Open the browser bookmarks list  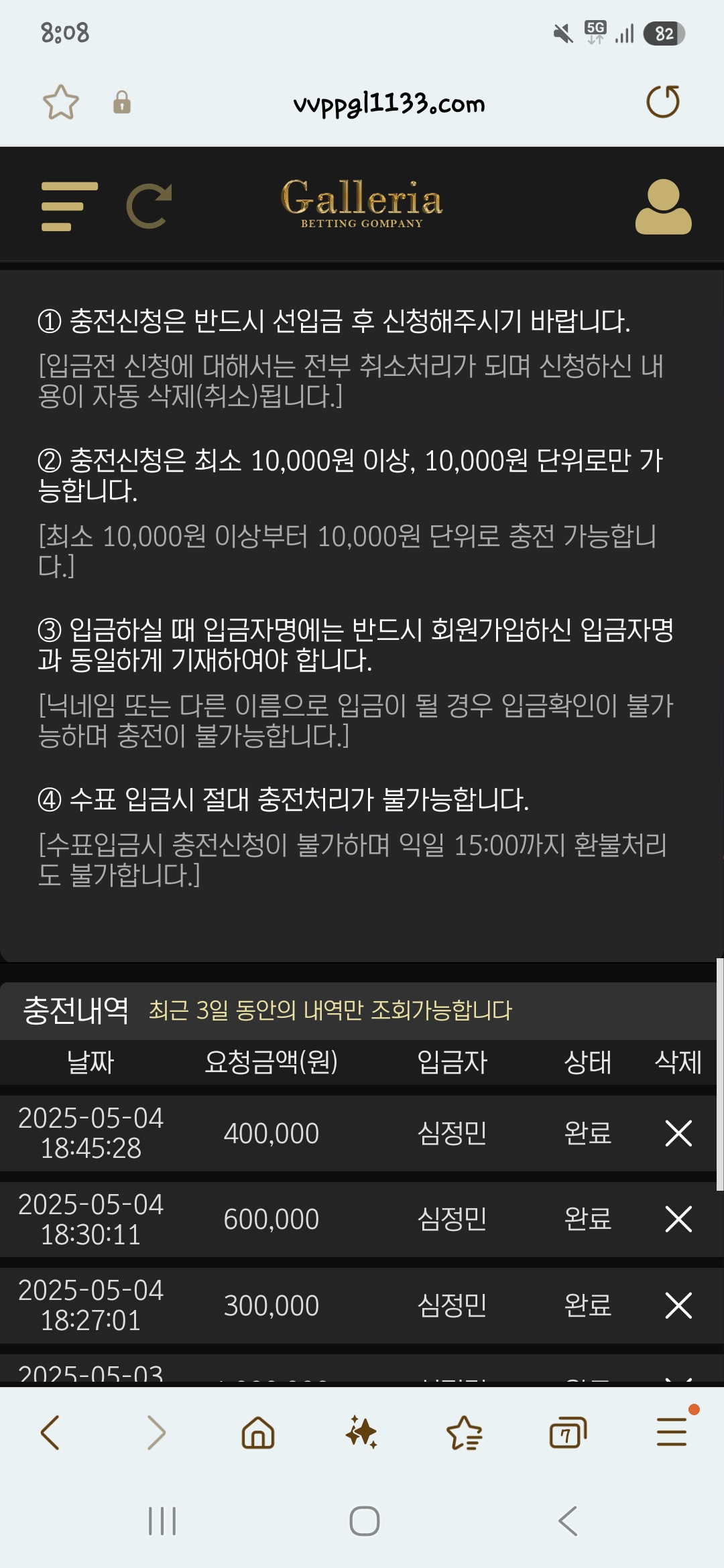point(465,1433)
